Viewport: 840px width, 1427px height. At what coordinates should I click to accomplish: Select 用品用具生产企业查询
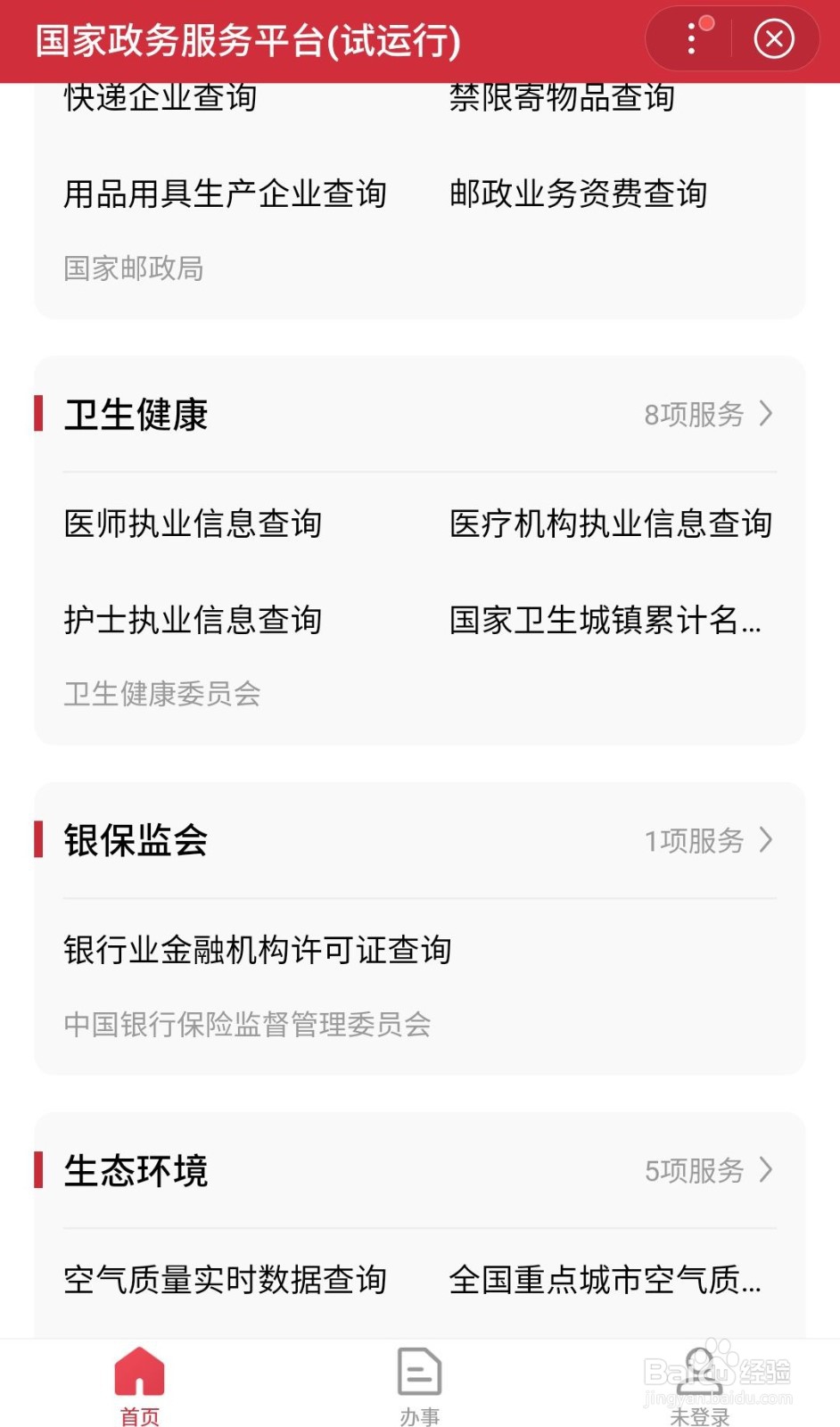pos(225,193)
